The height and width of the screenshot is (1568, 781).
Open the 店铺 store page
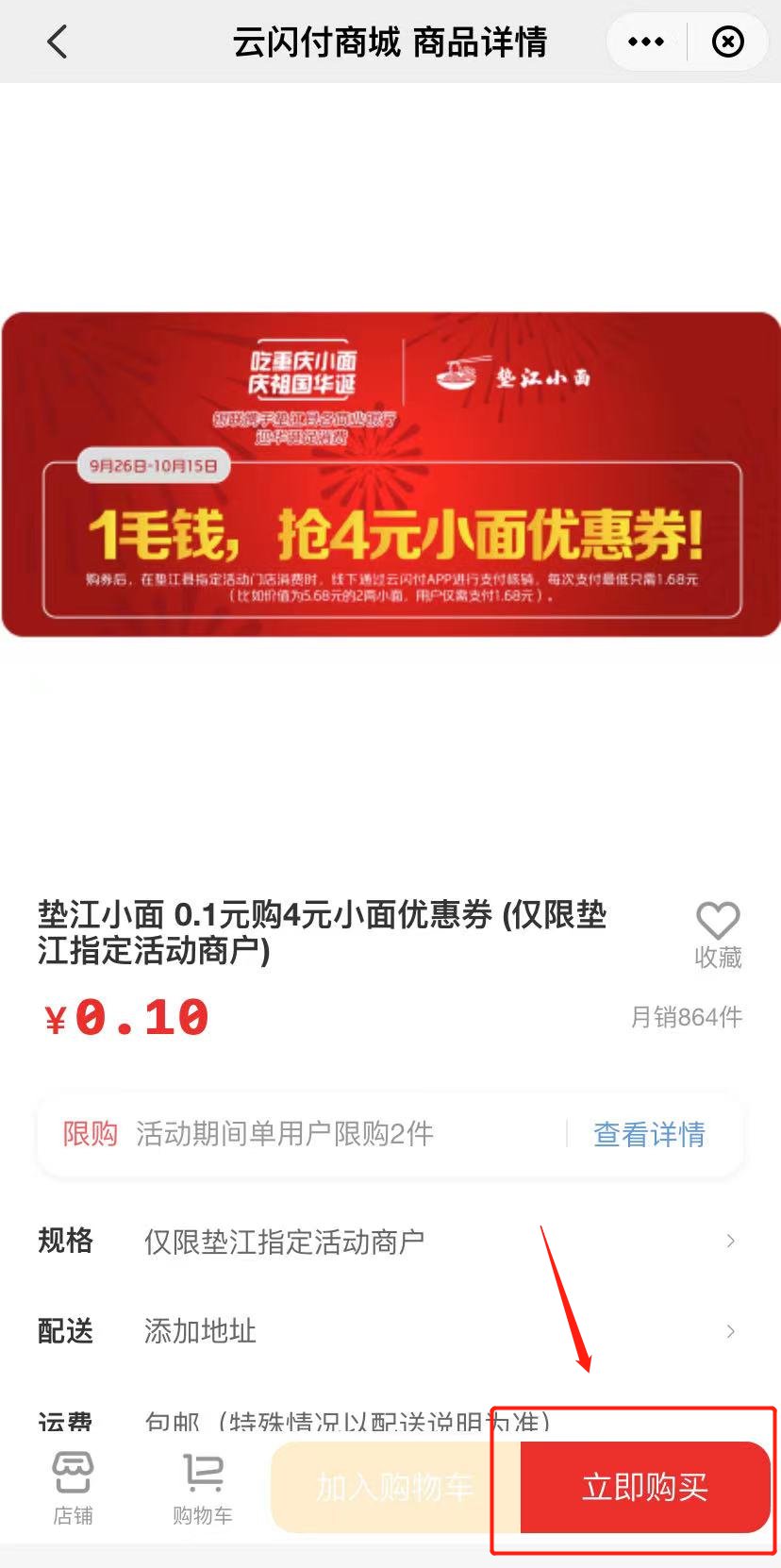(73, 1488)
